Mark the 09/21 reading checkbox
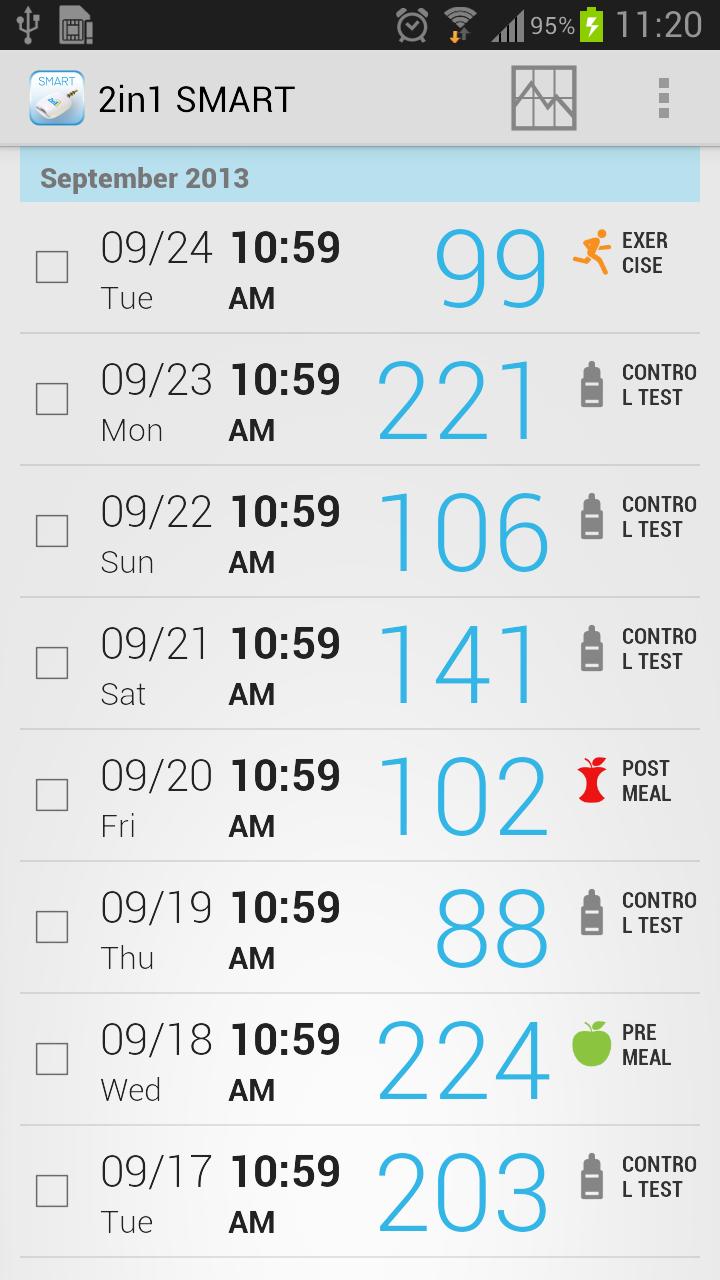Viewport: 720px width, 1280px height. (x=52, y=663)
